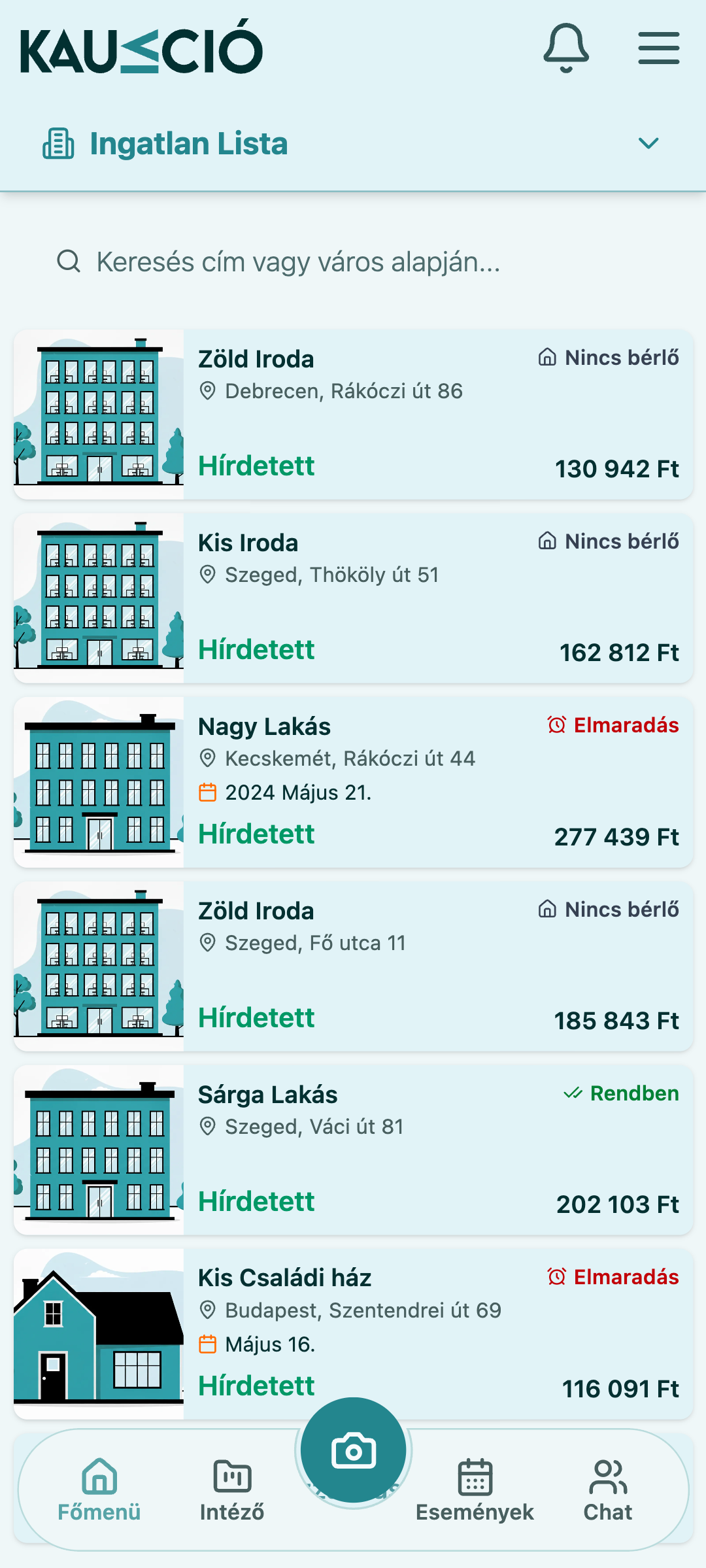Switch to the Intéző tab
706x1568 pixels.
pyautogui.click(x=232, y=1490)
